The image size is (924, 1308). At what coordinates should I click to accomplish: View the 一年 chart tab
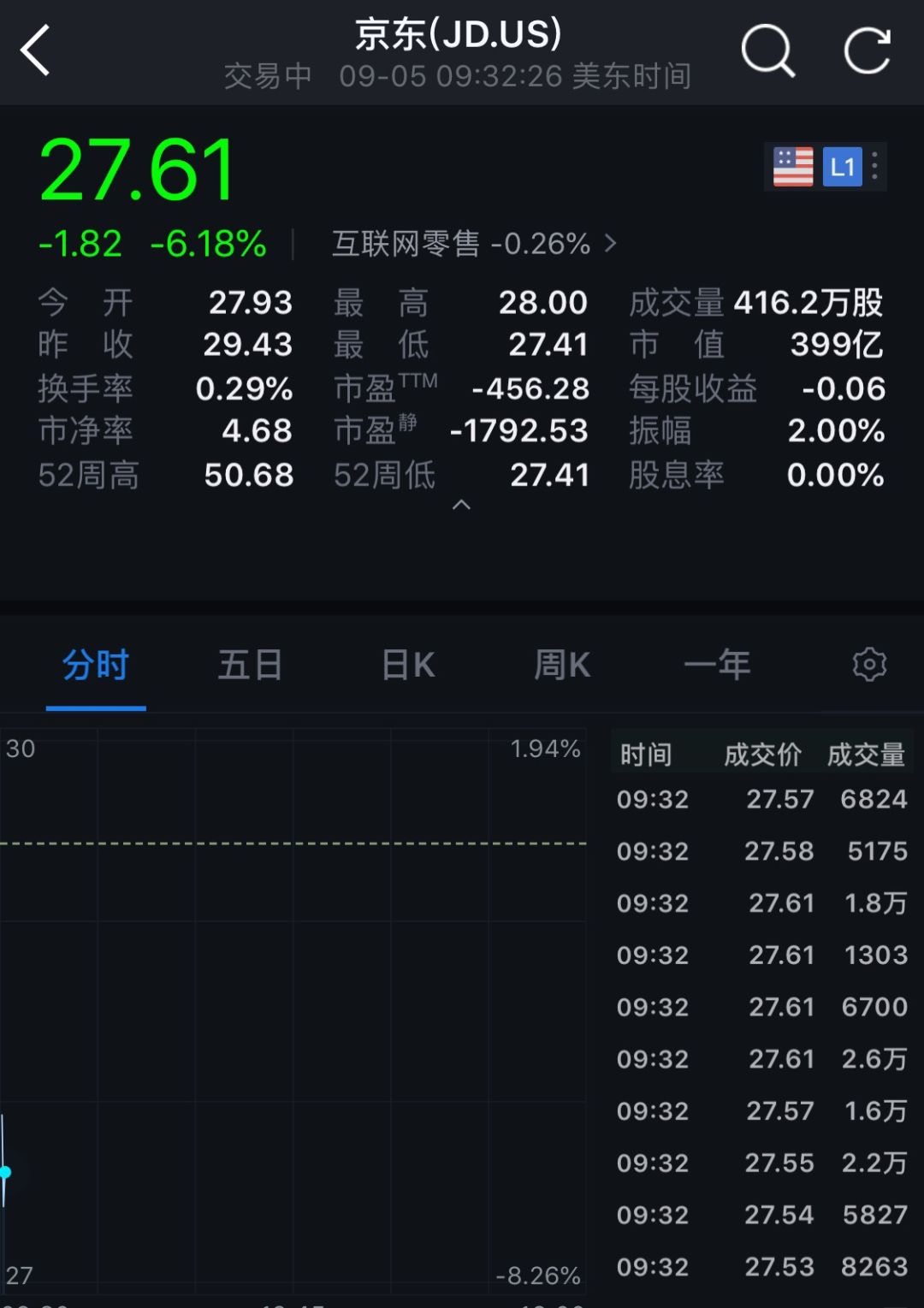(717, 666)
